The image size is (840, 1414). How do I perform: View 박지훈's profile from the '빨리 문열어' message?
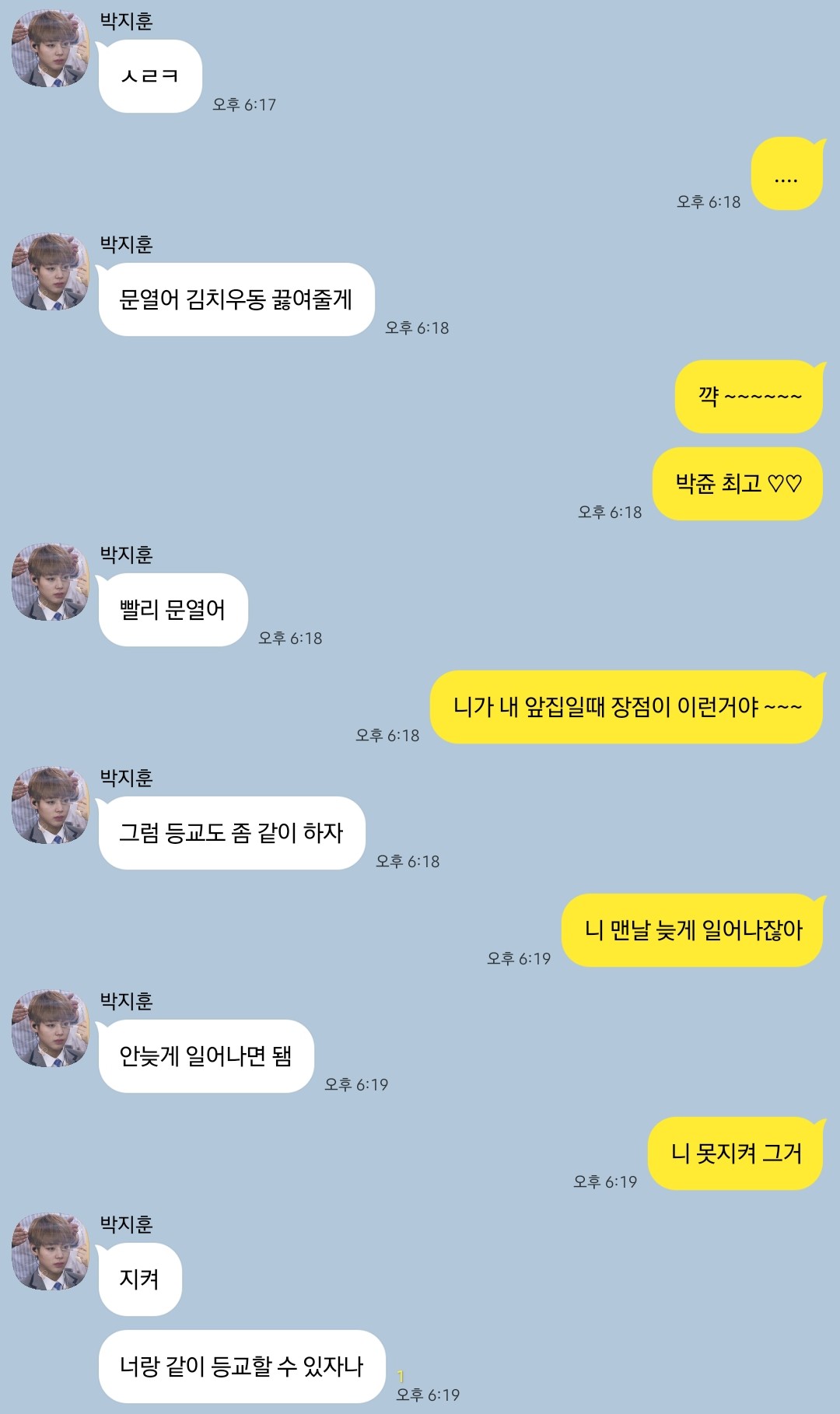coord(51,582)
